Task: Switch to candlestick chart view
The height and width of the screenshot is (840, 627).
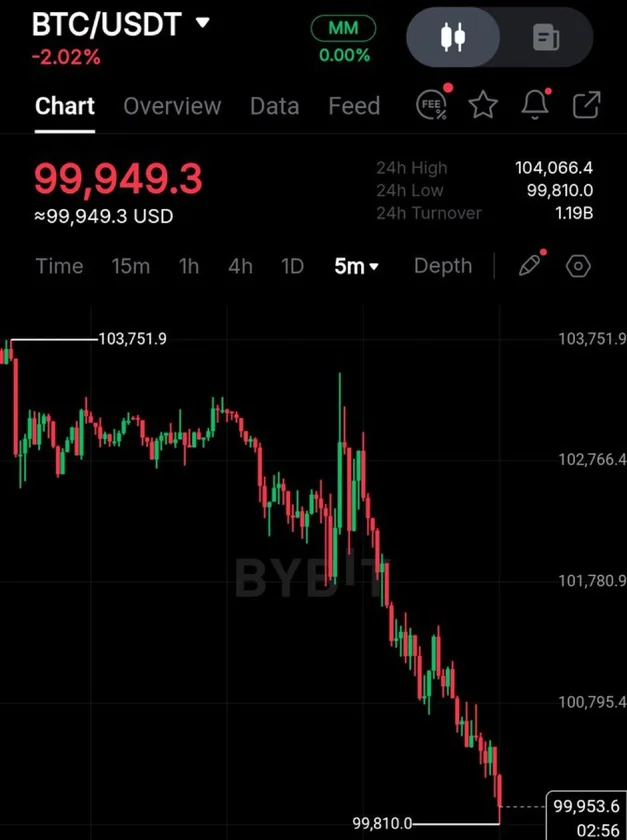Action: [x=454, y=38]
